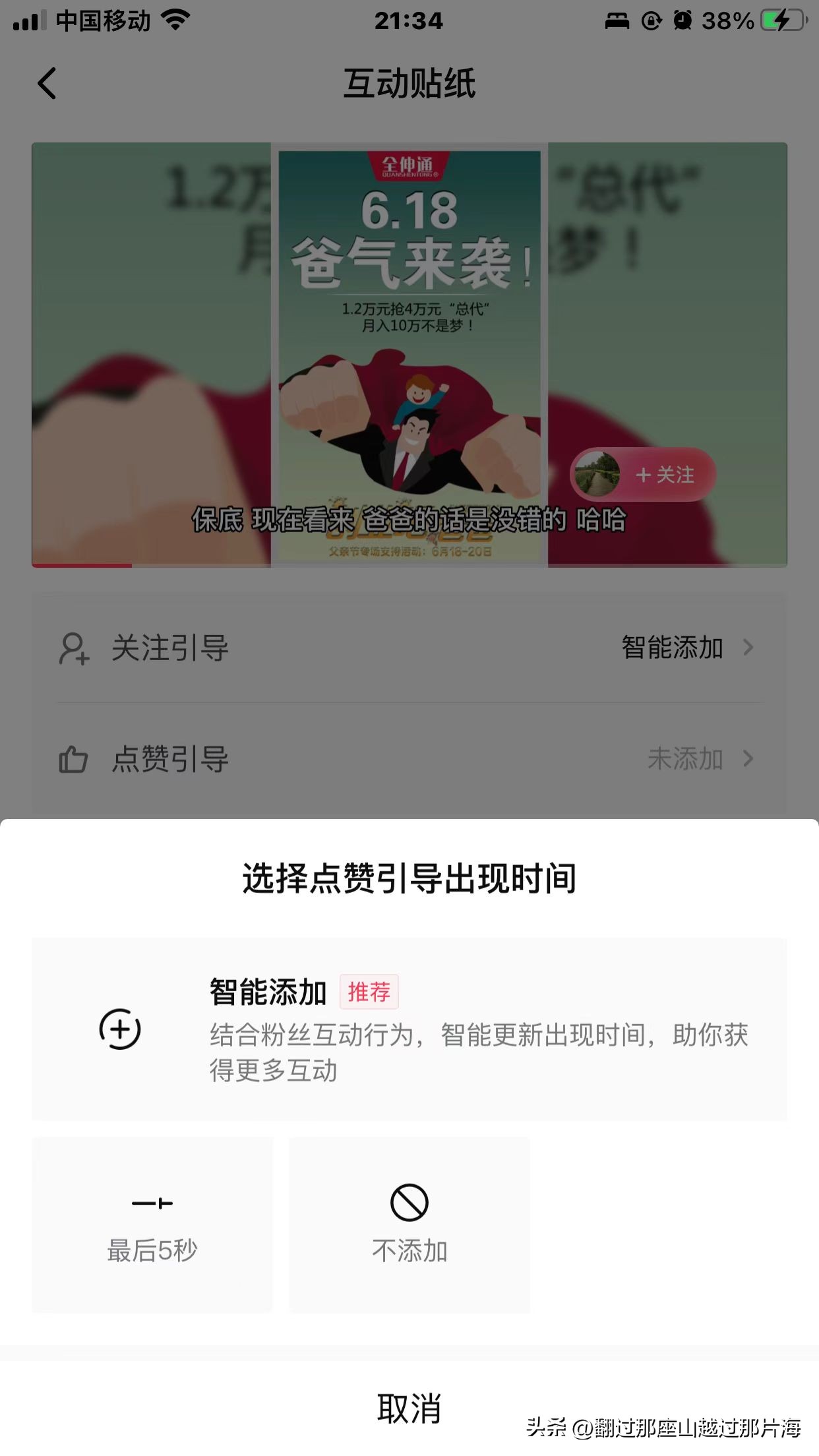
Task: Tap the 互动贴纸 title bar
Action: coord(409,84)
